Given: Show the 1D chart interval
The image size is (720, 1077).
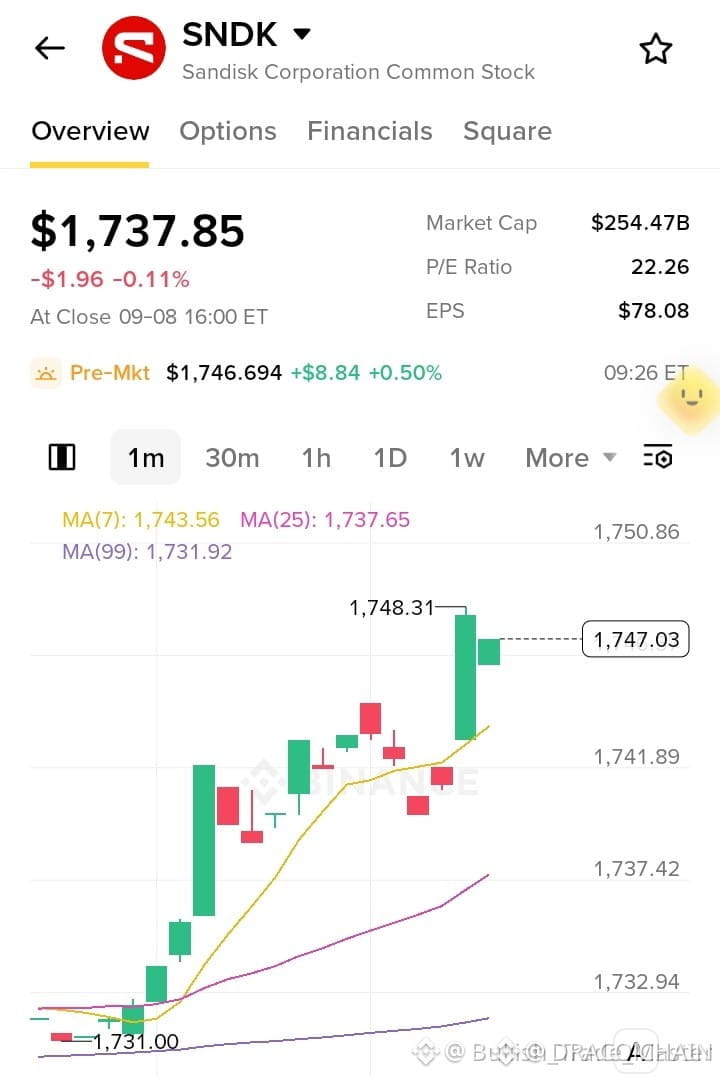Looking at the screenshot, I should (390, 457).
